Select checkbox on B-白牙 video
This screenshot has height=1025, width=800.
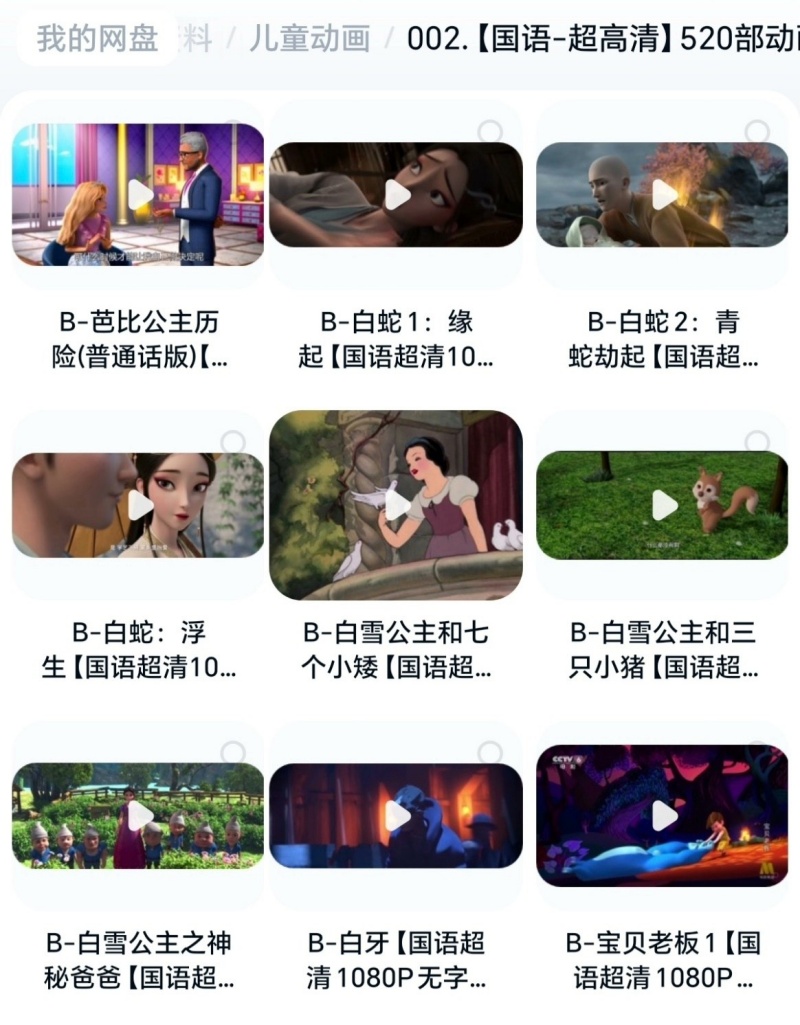point(490,752)
